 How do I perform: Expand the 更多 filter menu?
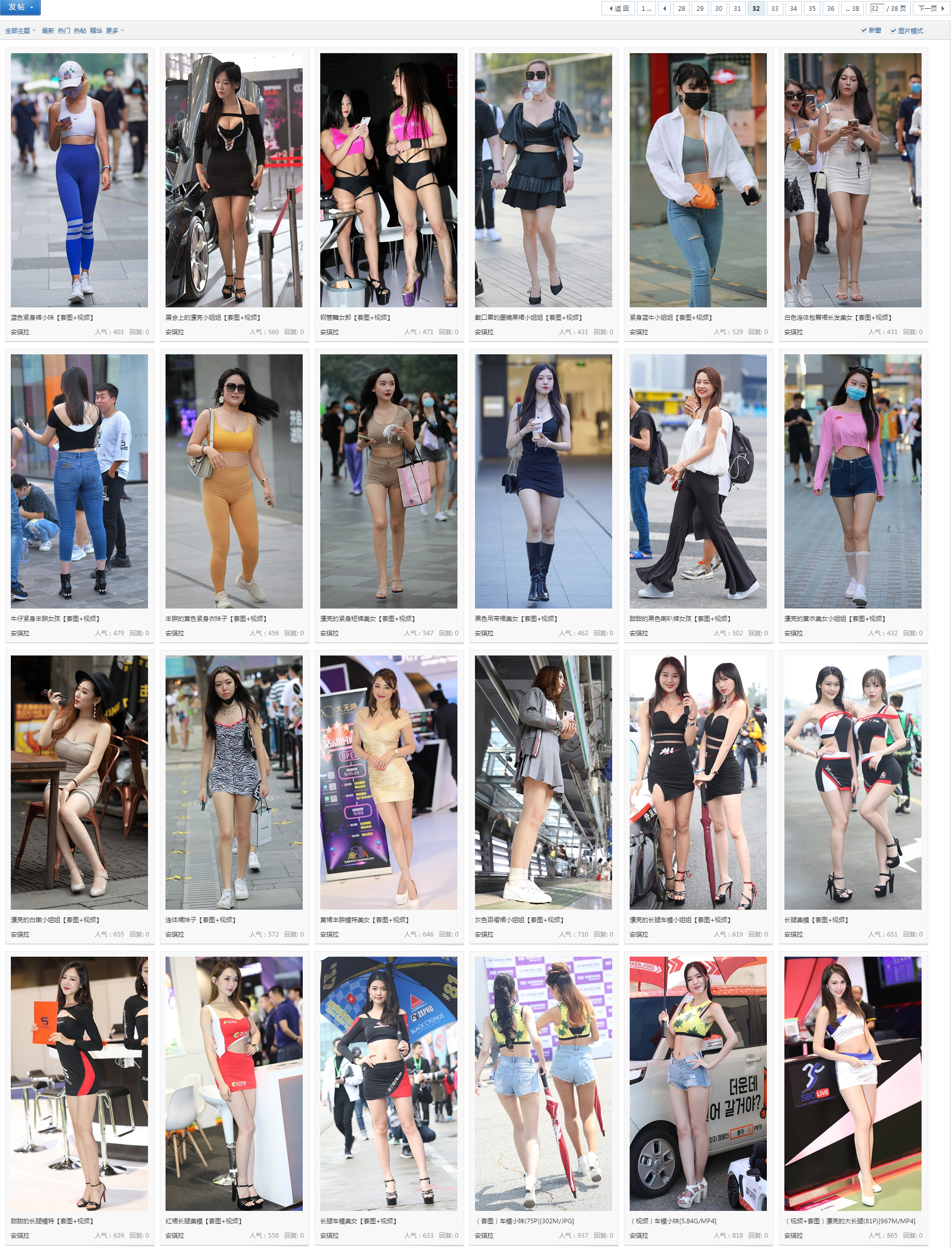pos(114,30)
